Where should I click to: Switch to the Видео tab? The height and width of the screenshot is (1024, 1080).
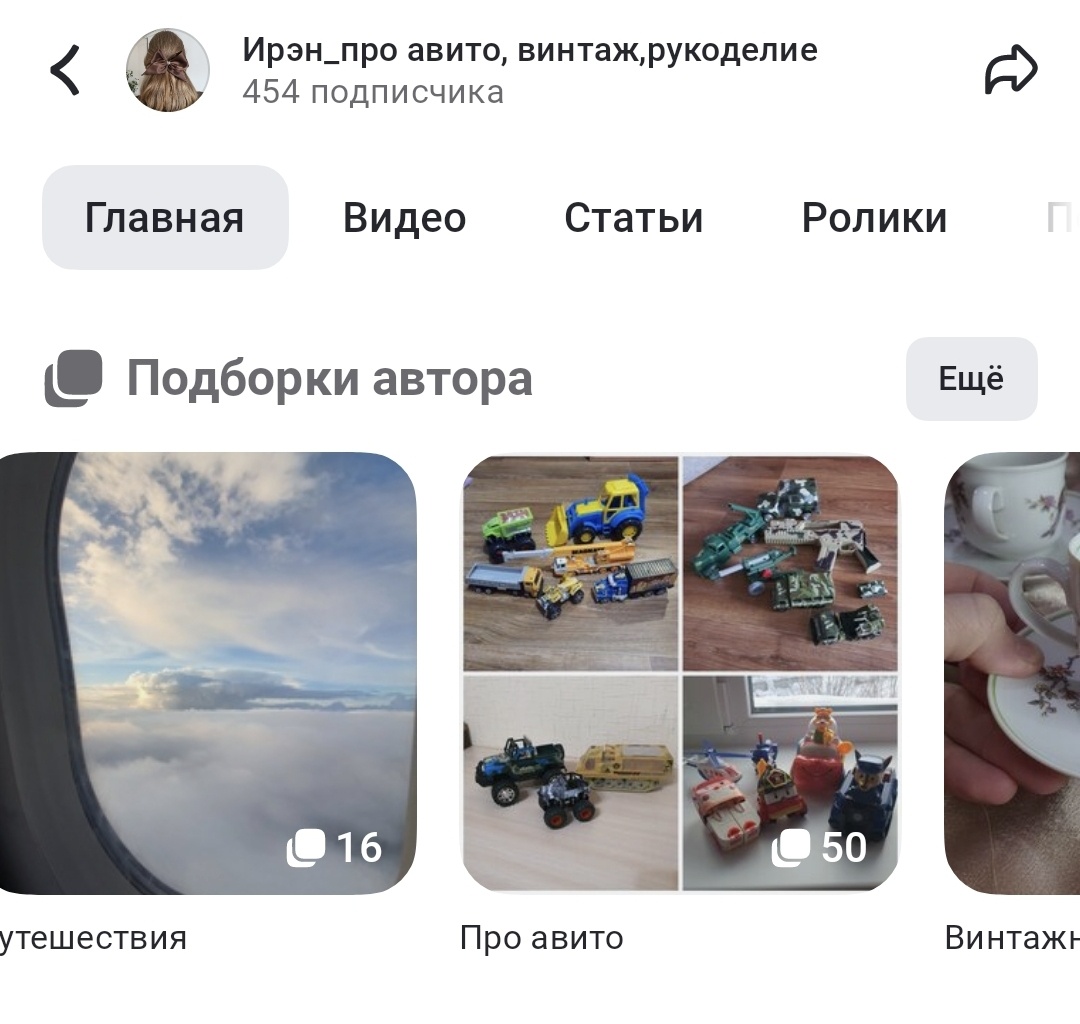pyautogui.click(x=404, y=218)
